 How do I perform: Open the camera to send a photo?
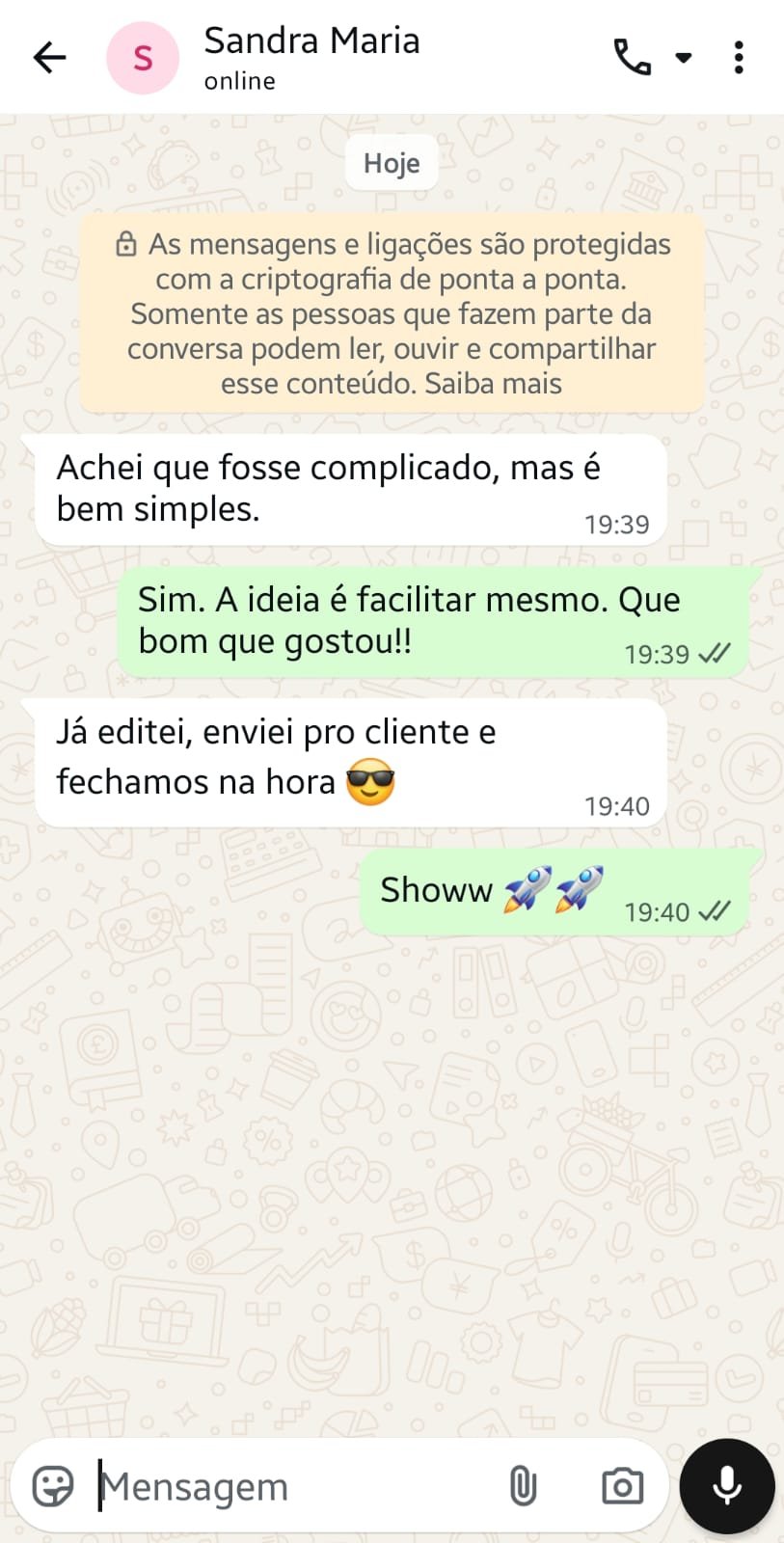622,1486
